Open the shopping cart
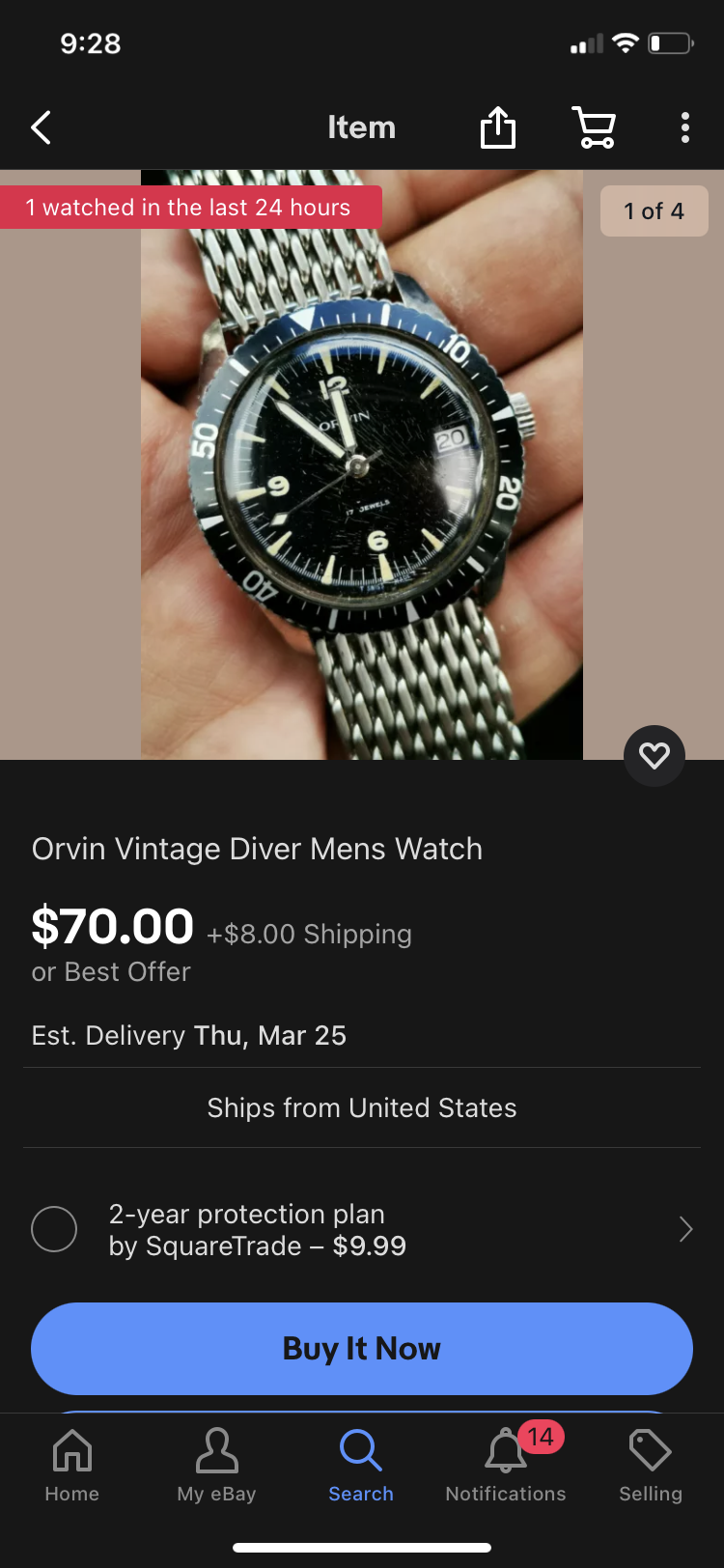The image size is (724, 1568). [594, 127]
